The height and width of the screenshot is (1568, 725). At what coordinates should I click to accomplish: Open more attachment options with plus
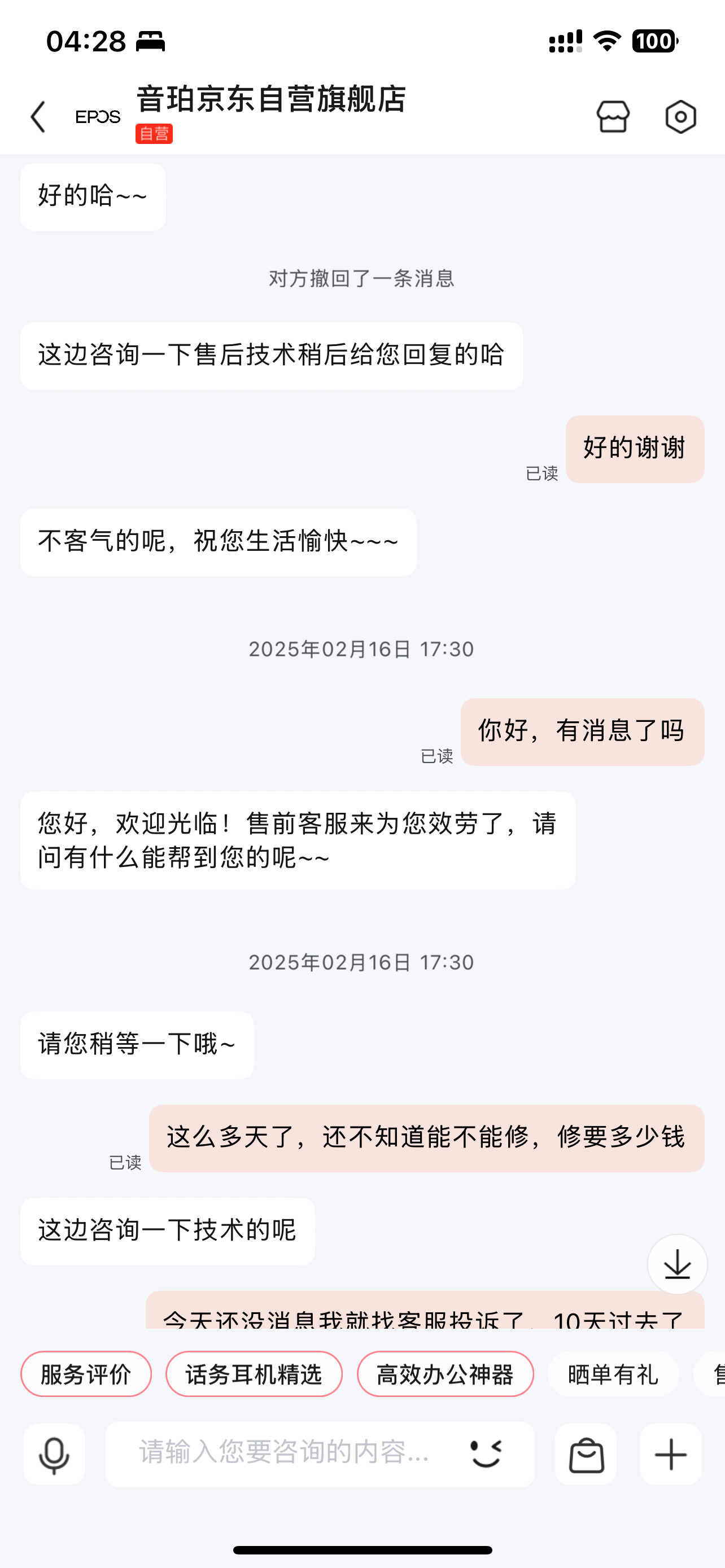coord(671,1454)
